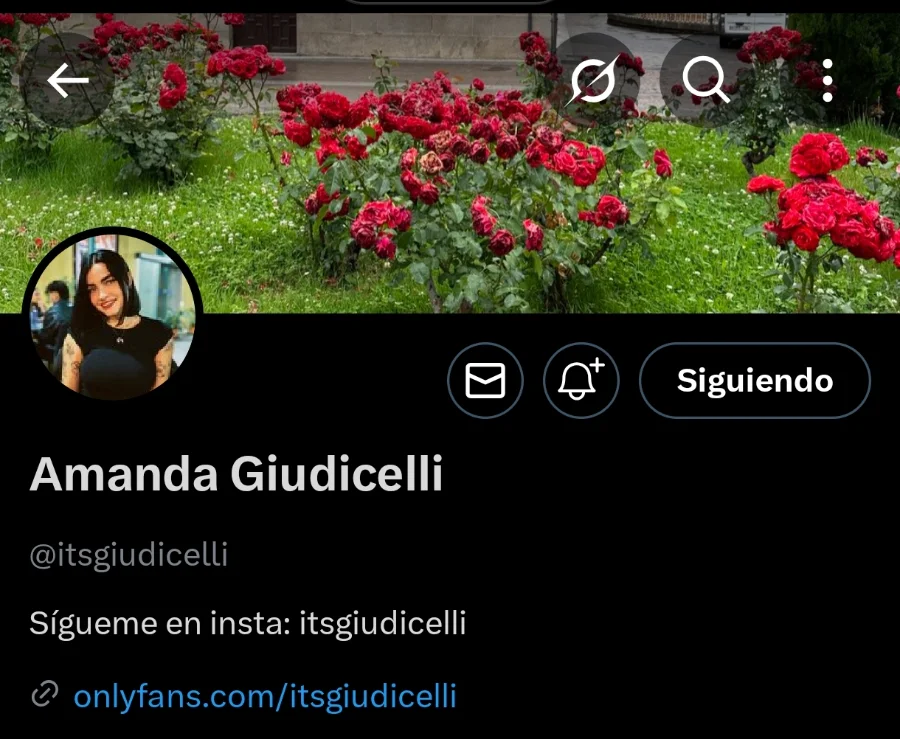Open the rose garden header image
Viewport: 900px width, 739px height.
[x=450, y=220]
